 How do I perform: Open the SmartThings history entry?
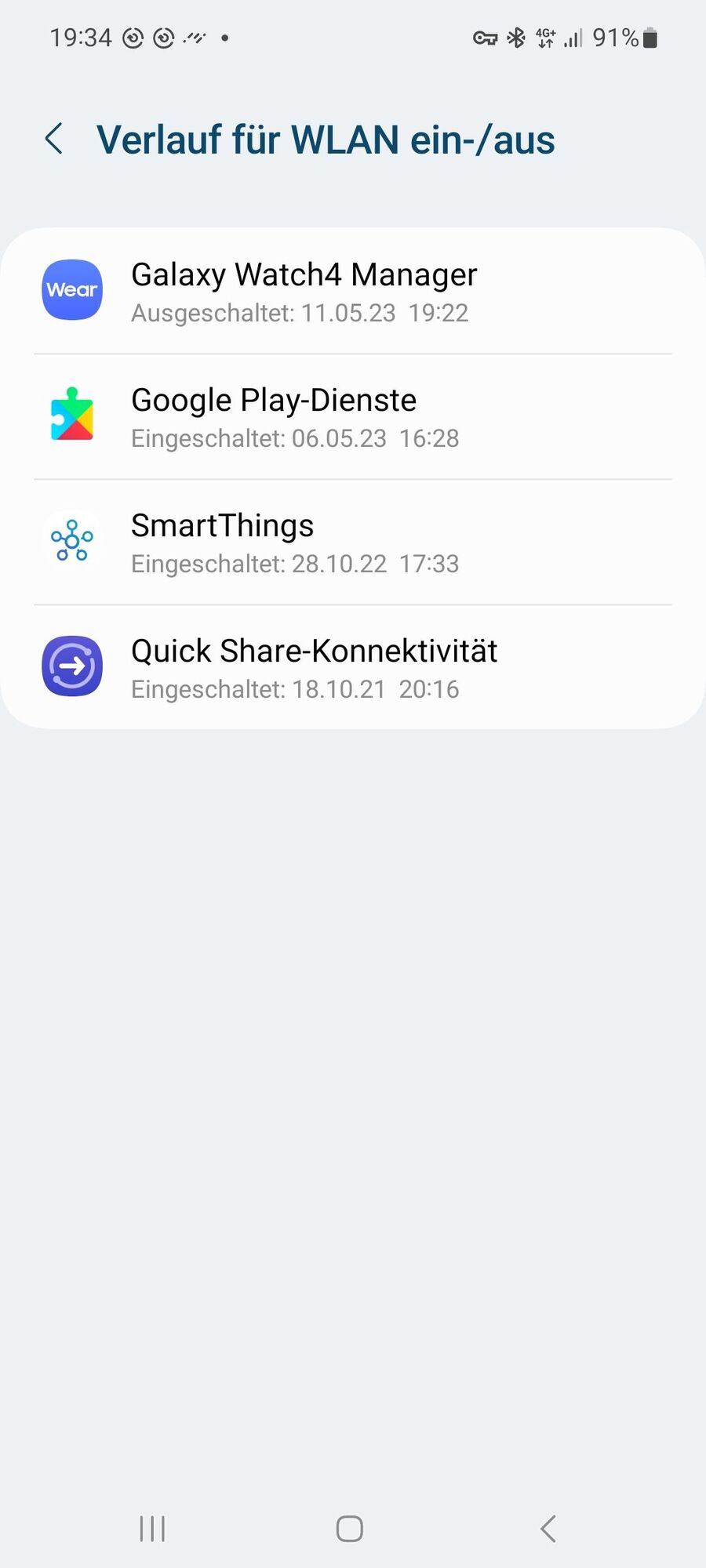[353, 543]
